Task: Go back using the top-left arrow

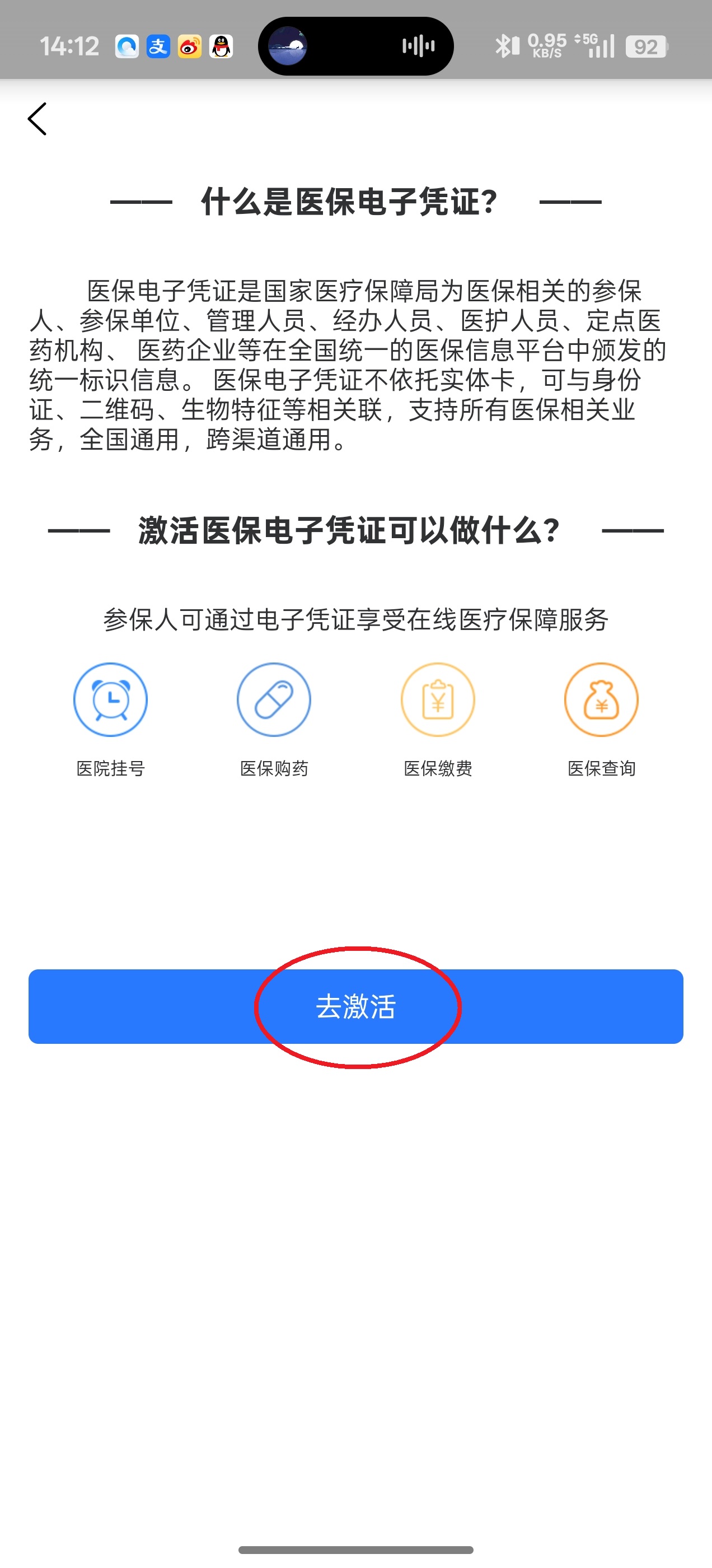Action: (x=37, y=119)
